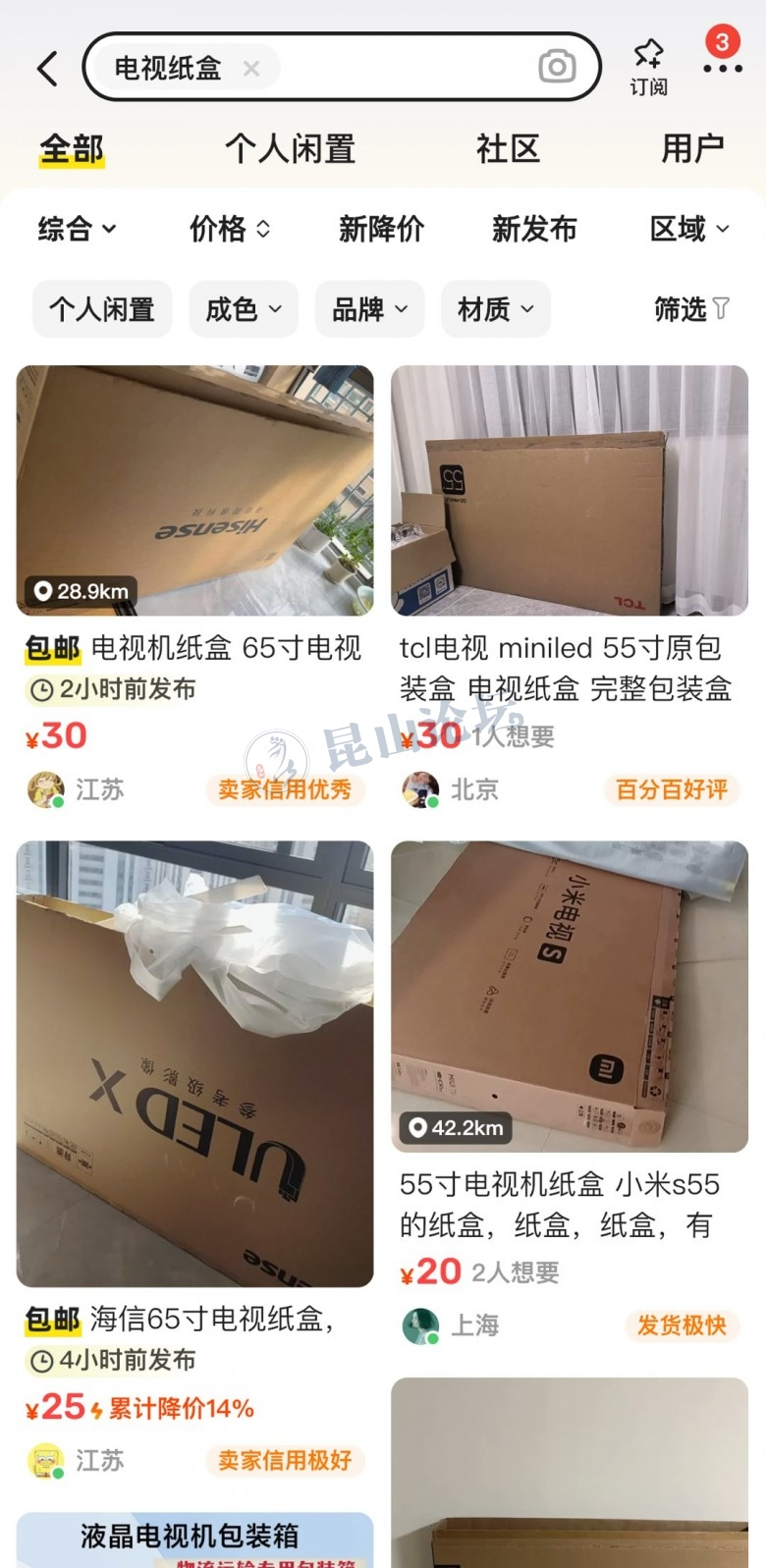
Task: Open camera image search
Action: [x=557, y=67]
